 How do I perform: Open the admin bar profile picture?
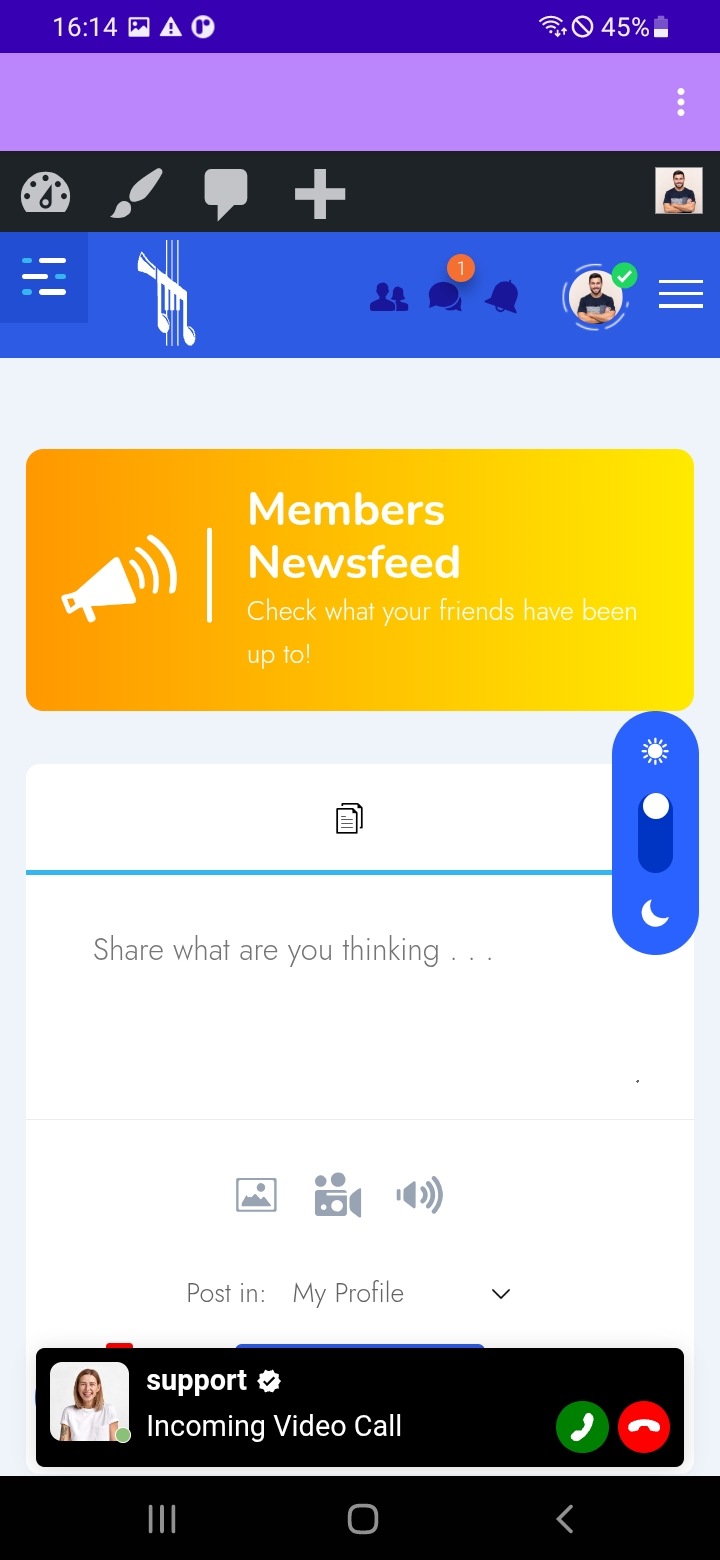pyautogui.click(x=678, y=191)
